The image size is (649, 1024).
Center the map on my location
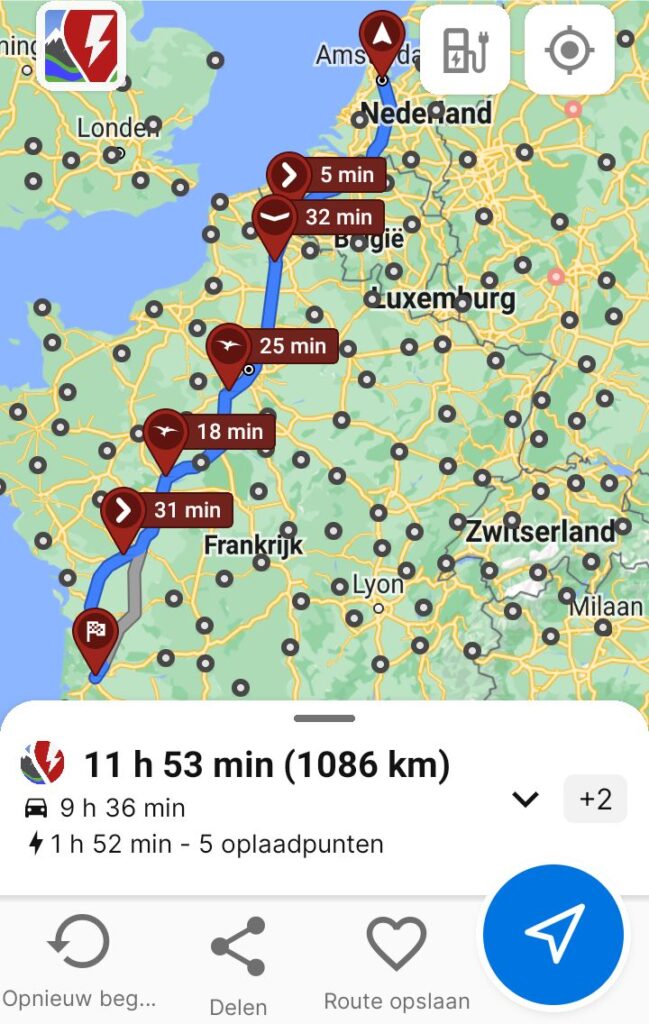click(569, 50)
